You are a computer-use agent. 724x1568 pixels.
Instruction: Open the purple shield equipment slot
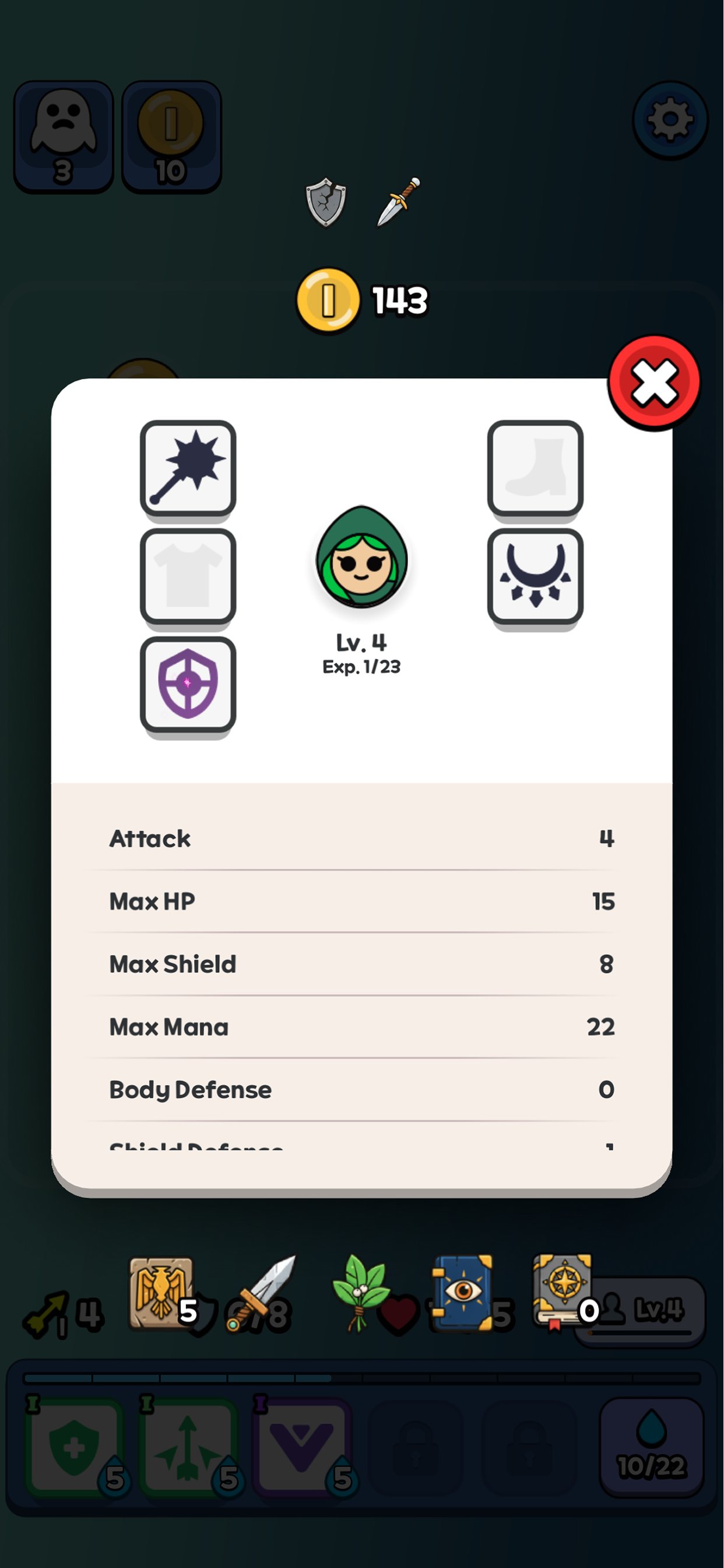[x=188, y=684]
